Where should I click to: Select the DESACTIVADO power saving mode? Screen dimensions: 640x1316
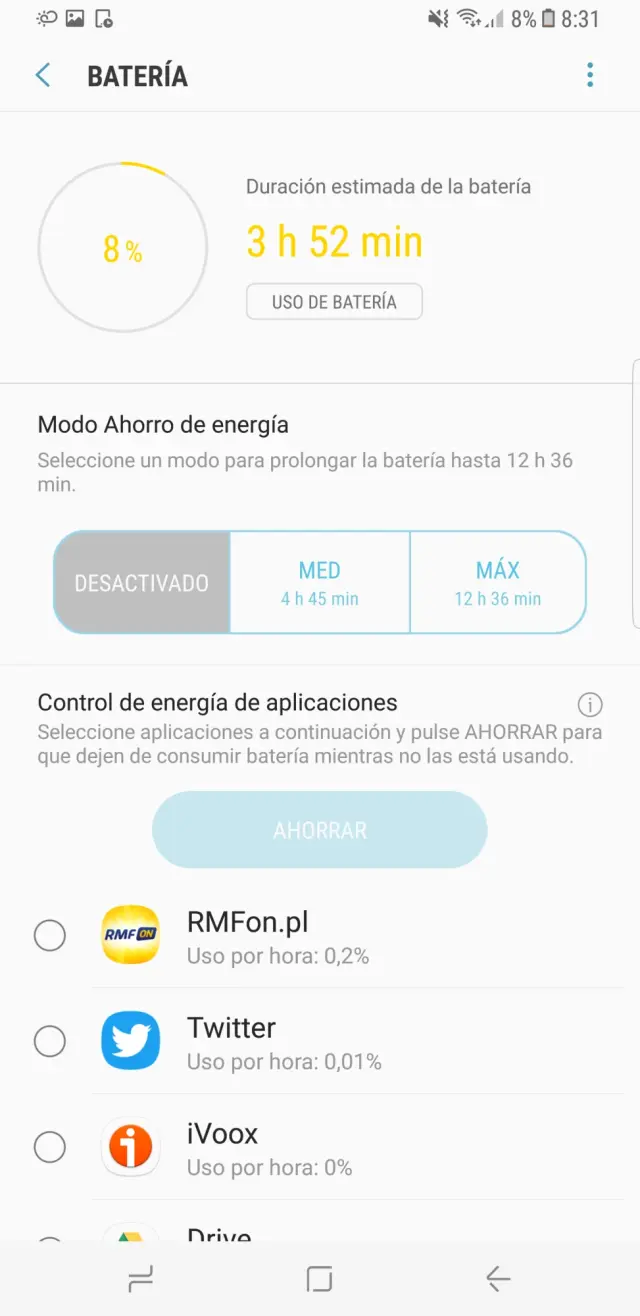click(142, 583)
